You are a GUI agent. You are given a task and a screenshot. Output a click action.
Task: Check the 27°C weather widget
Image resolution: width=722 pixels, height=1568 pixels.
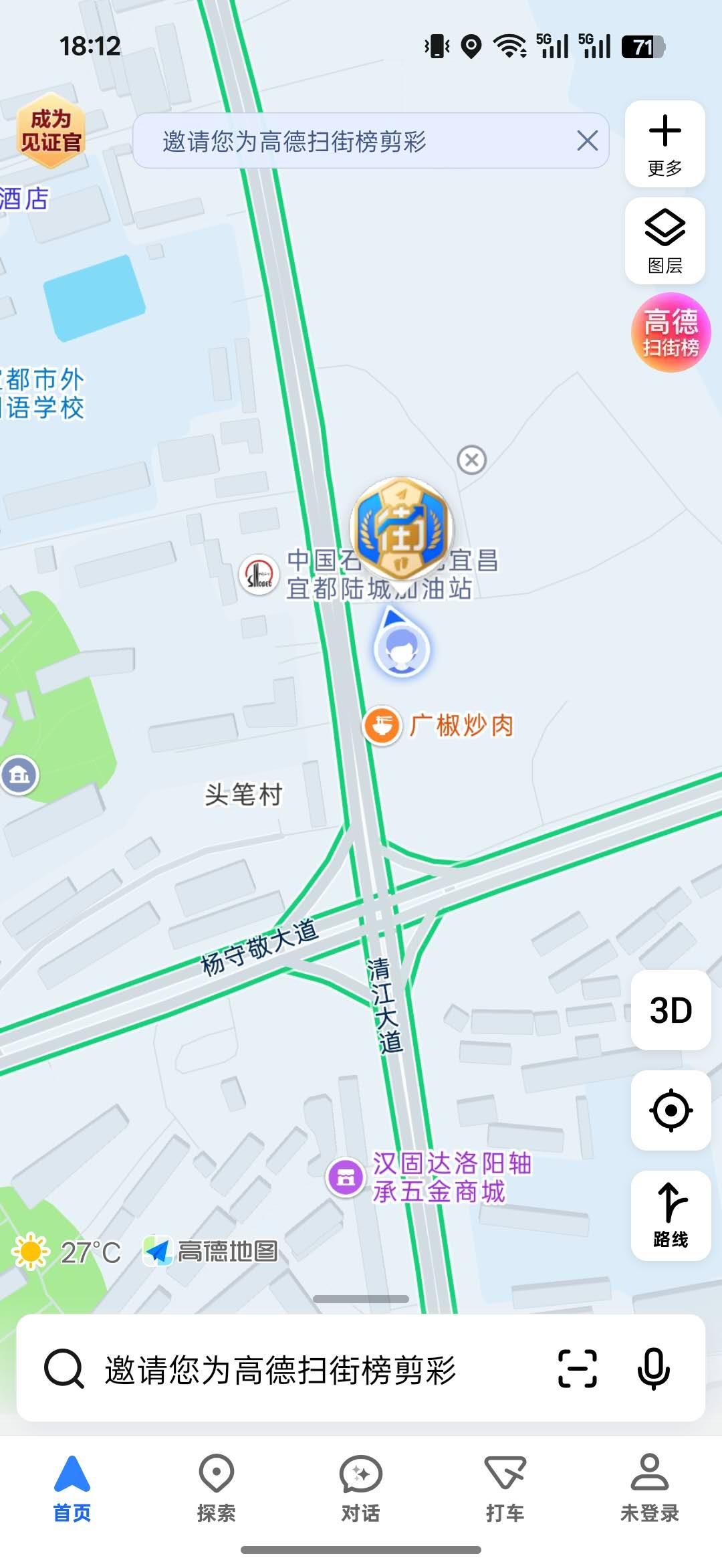(x=67, y=1252)
